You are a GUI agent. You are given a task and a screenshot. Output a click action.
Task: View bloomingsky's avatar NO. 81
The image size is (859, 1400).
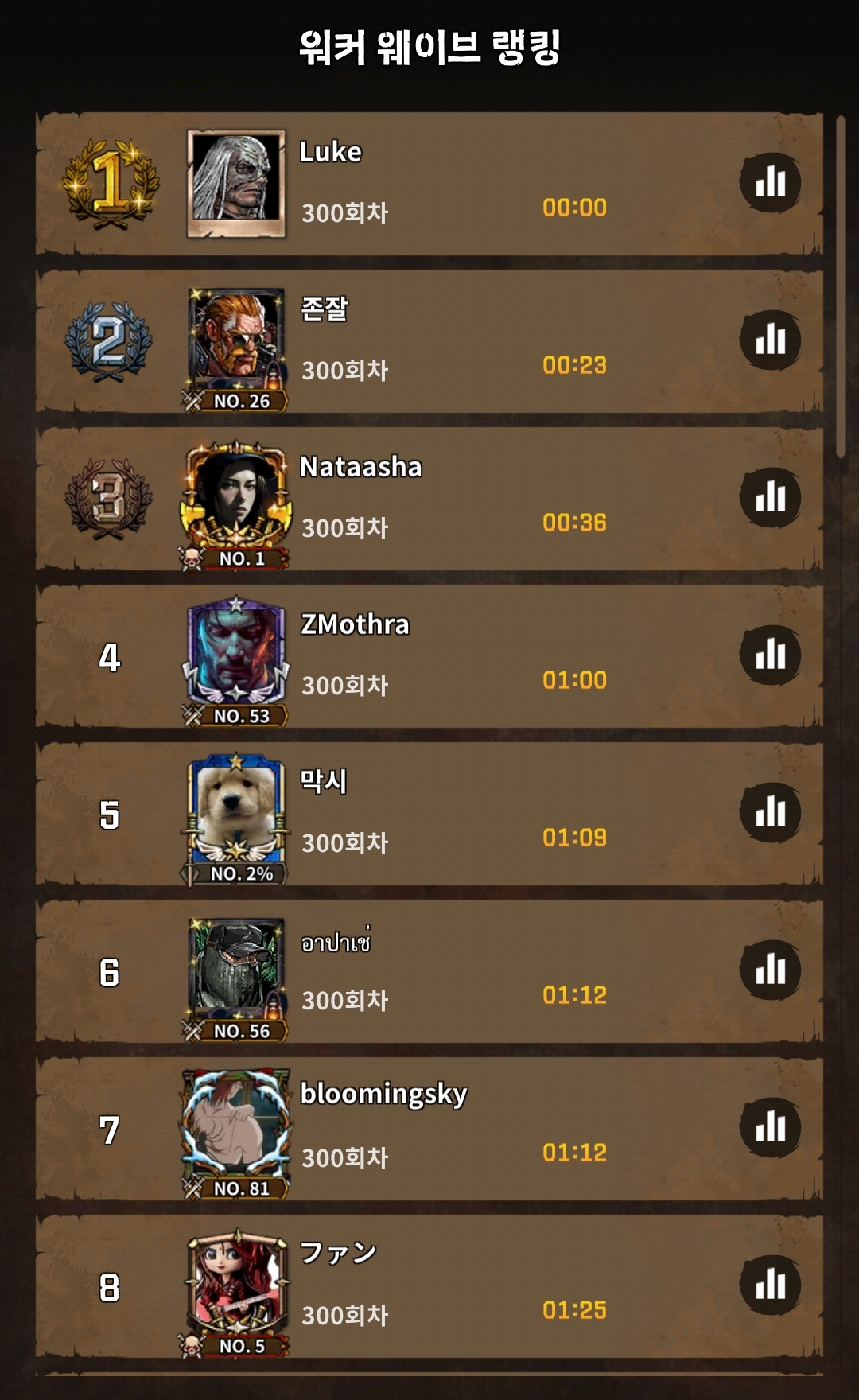[236, 1126]
